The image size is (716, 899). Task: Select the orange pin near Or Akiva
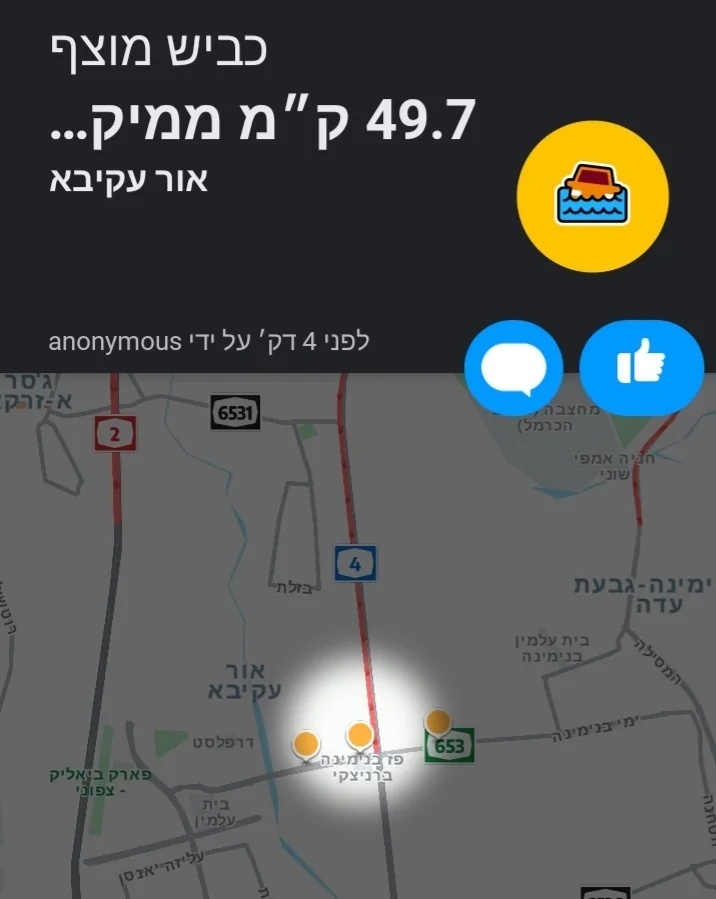pos(306,745)
